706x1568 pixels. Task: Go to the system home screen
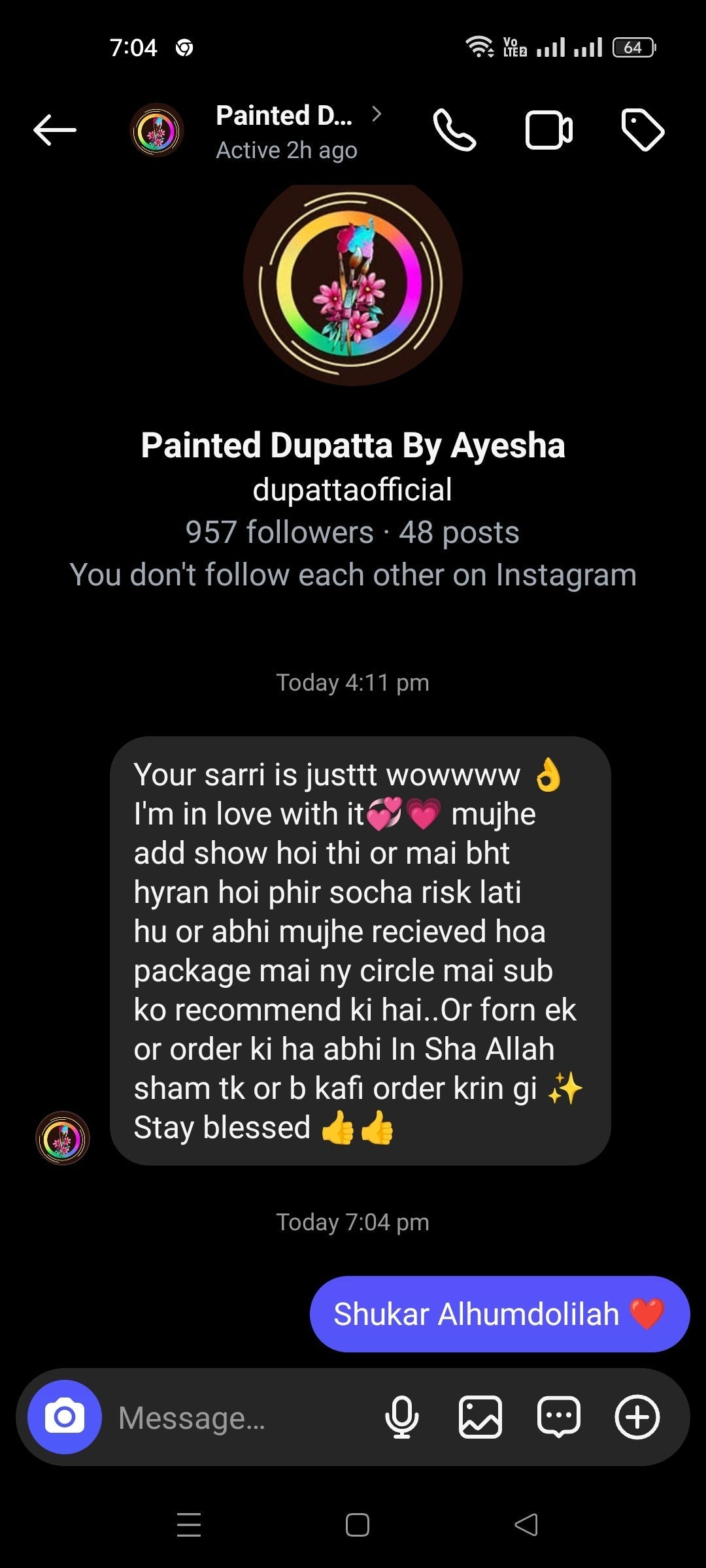coord(357,1525)
